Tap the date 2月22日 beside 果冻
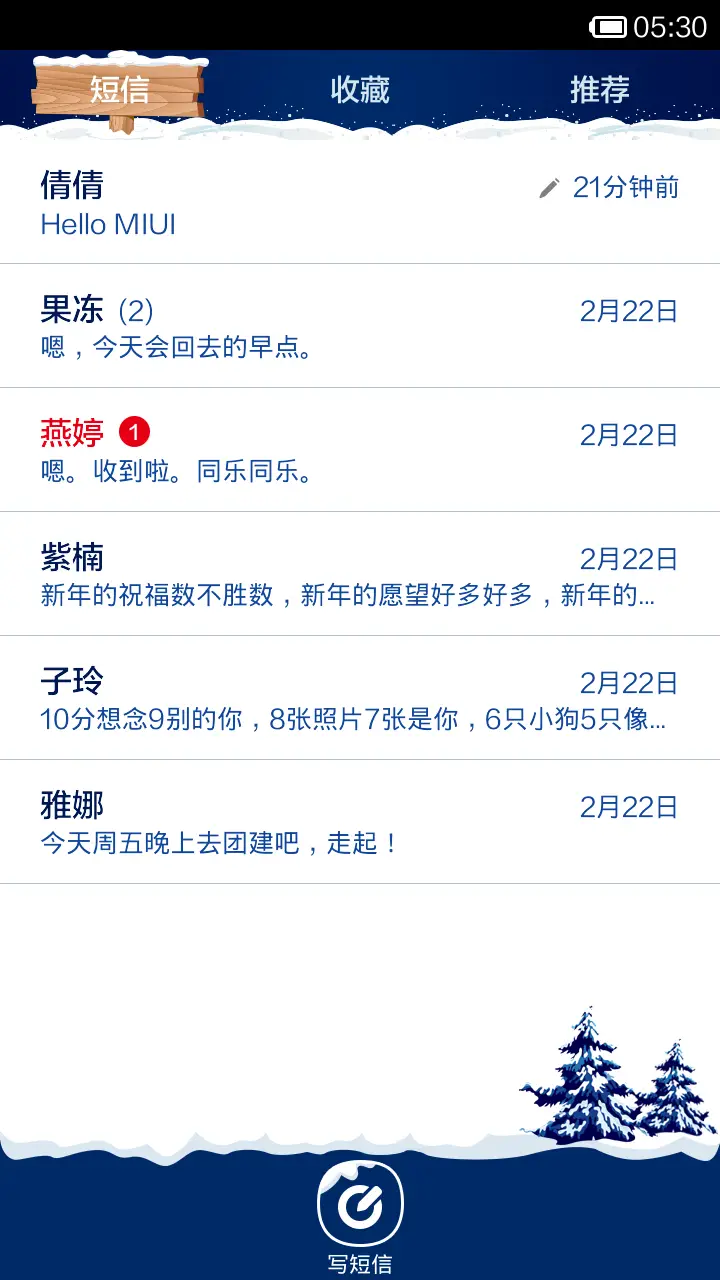Screen dimensions: 720x1280 pos(629,310)
